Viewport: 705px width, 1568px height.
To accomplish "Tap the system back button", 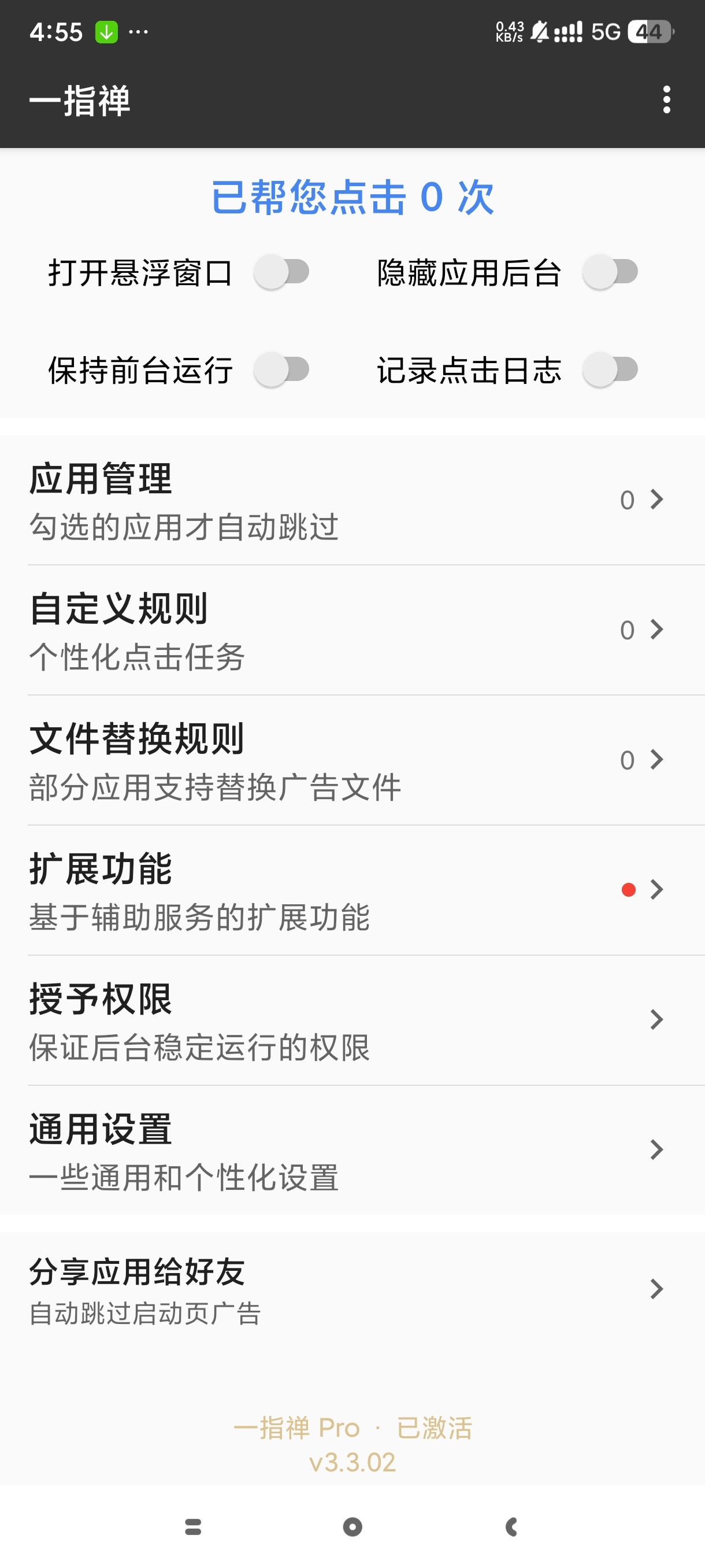I will [511, 1526].
